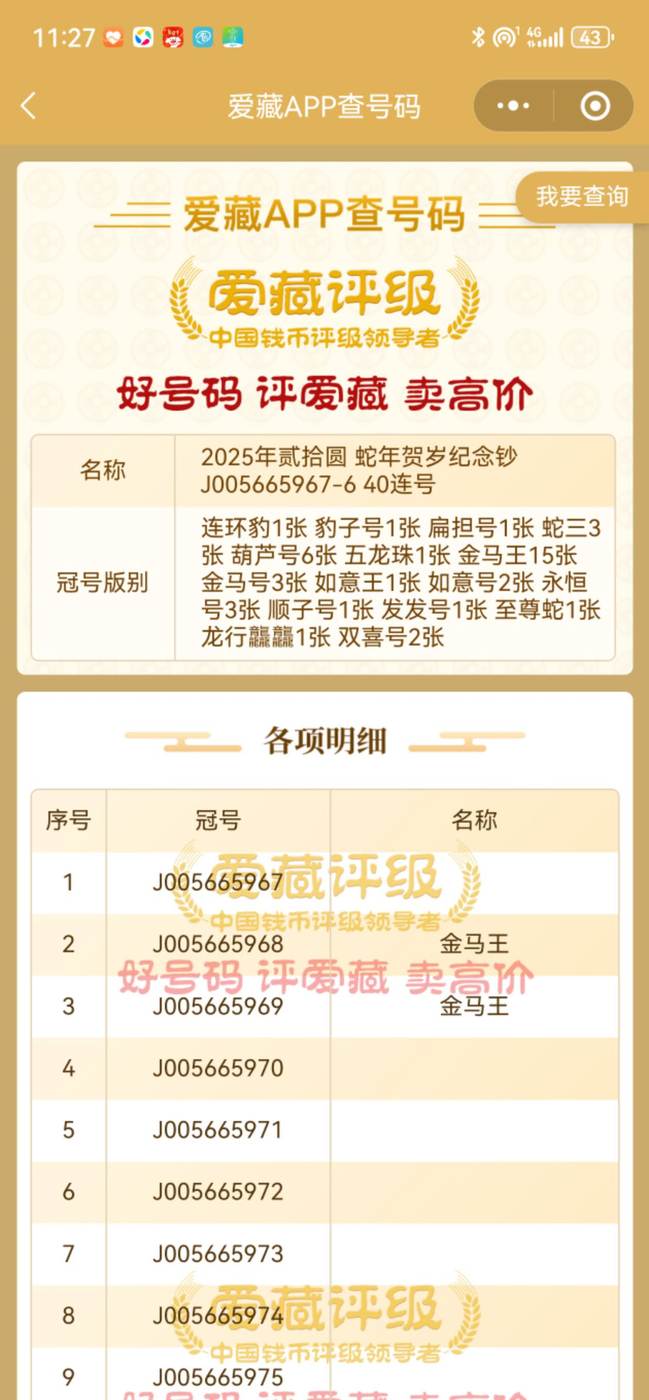Go back using the top-left arrow
The width and height of the screenshot is (649, 1400).
(28, 106)
